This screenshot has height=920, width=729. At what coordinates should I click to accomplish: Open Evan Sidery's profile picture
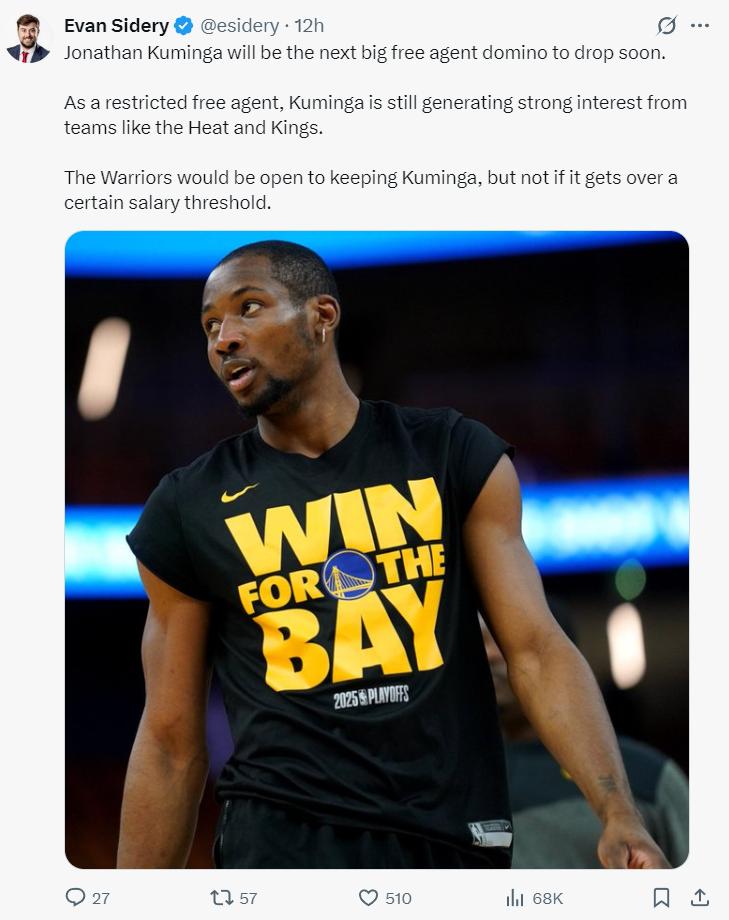pos(27,38)
